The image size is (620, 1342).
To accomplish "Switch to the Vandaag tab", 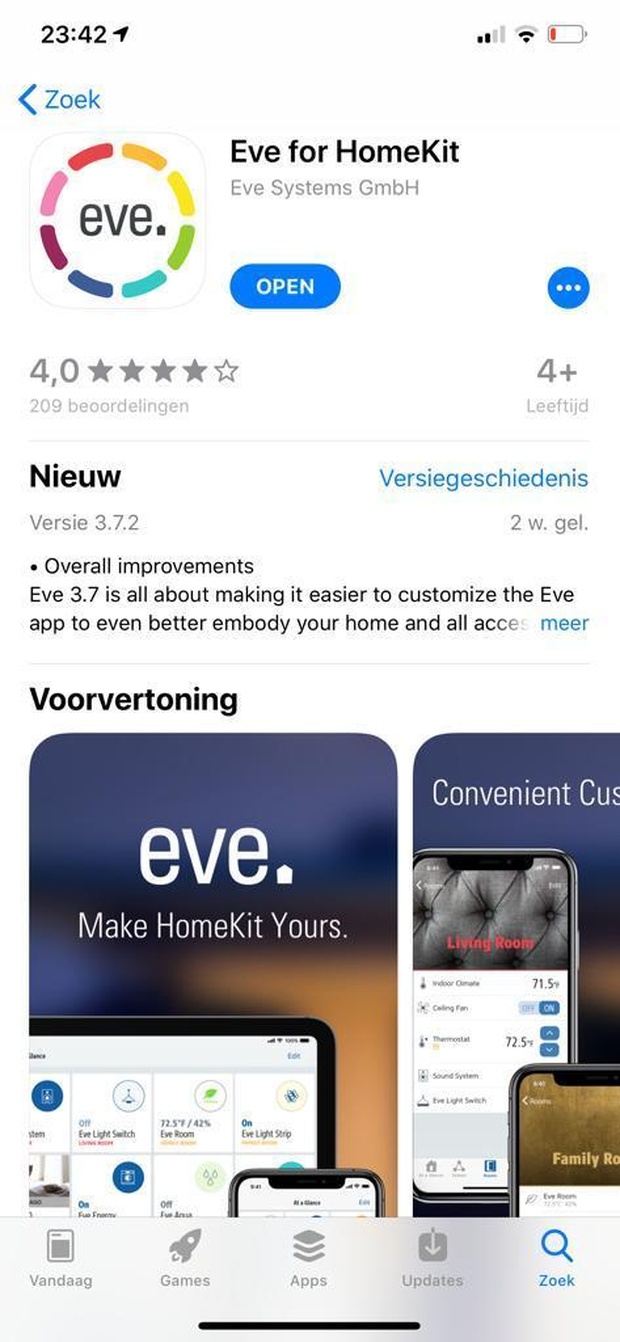I will click(62, 1258).
